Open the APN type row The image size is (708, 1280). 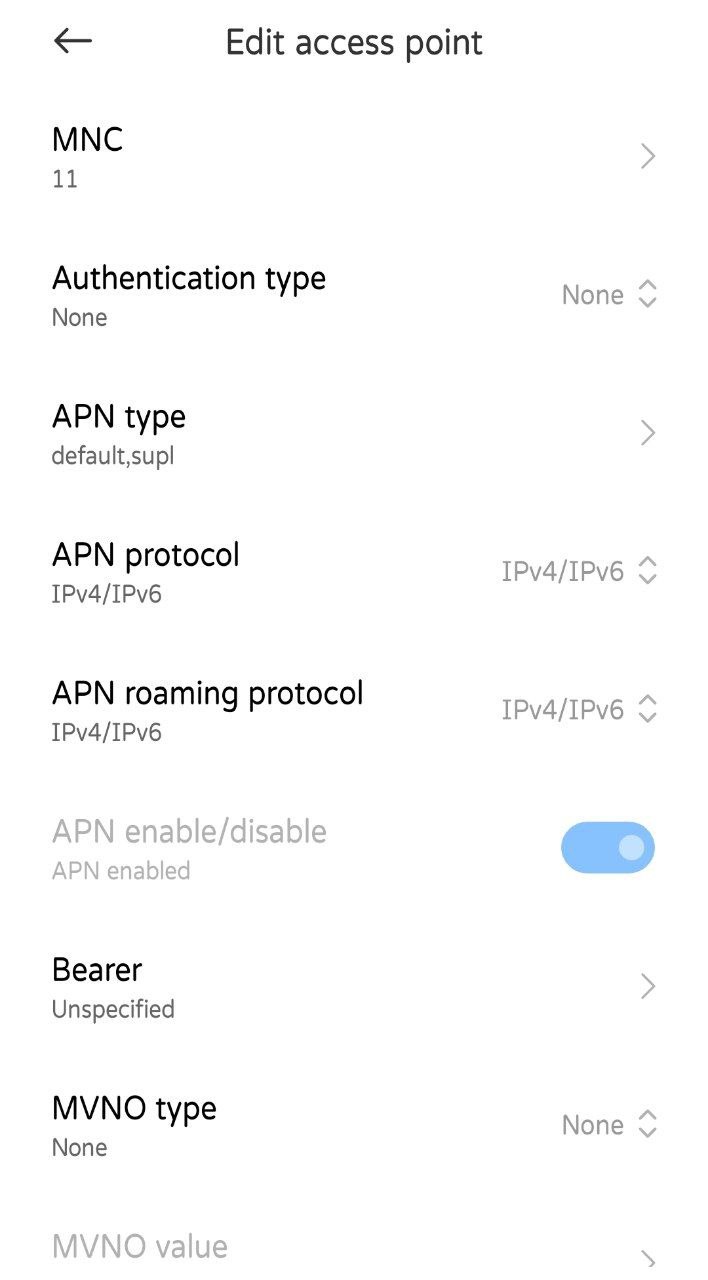pyautogui.click(x=354, y=434)
